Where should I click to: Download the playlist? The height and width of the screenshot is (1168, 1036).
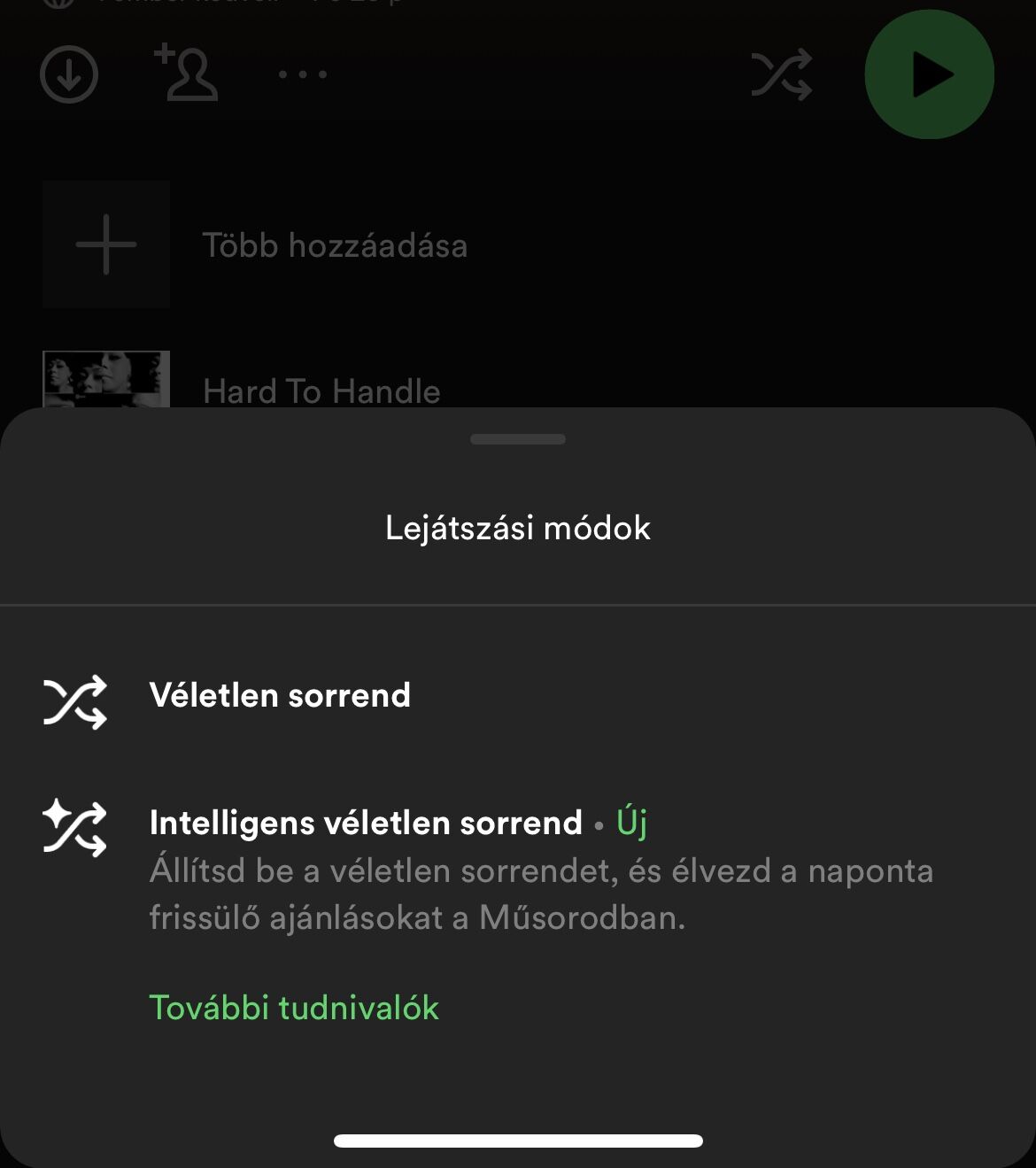(x=69, y=74)
